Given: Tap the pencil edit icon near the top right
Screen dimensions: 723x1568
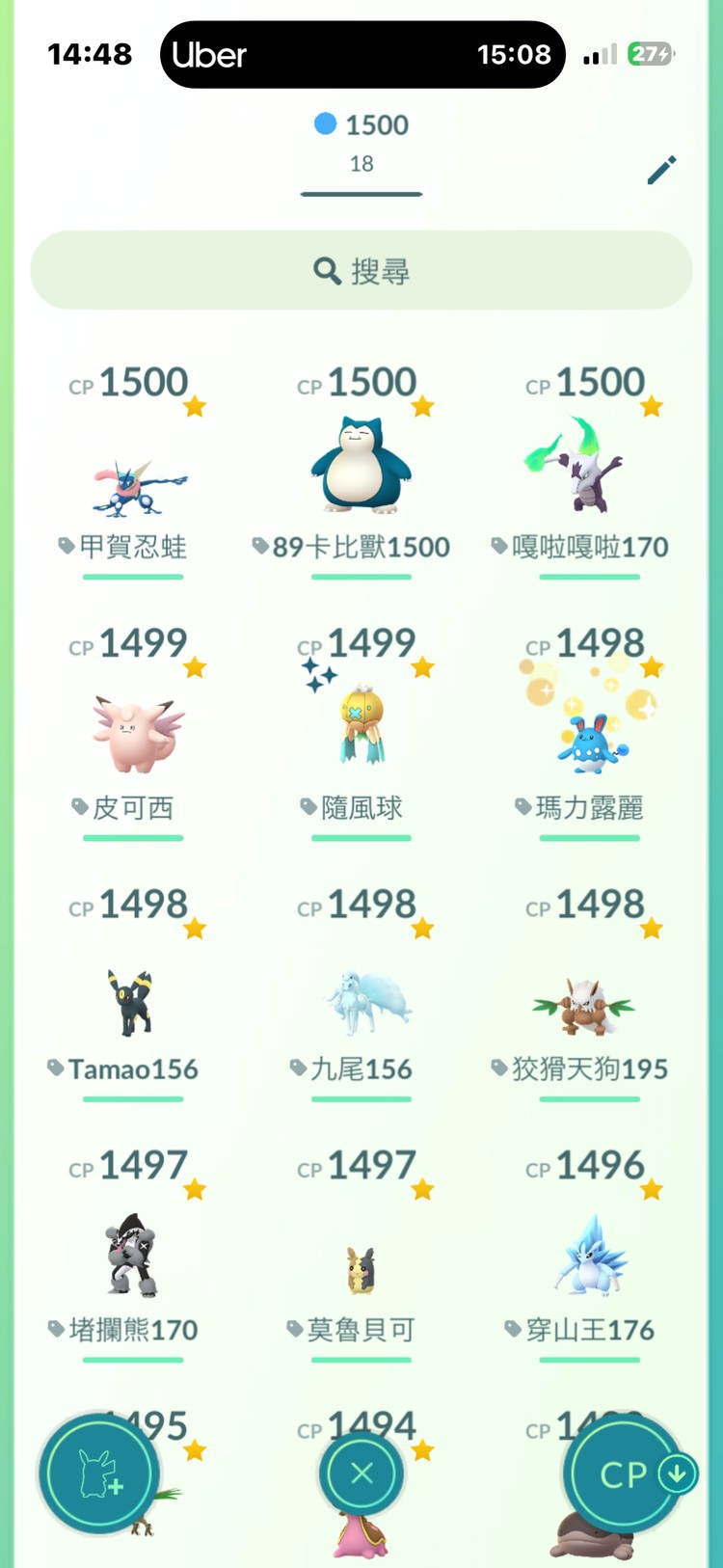Looking at the screenshot, I should (661, 169).
